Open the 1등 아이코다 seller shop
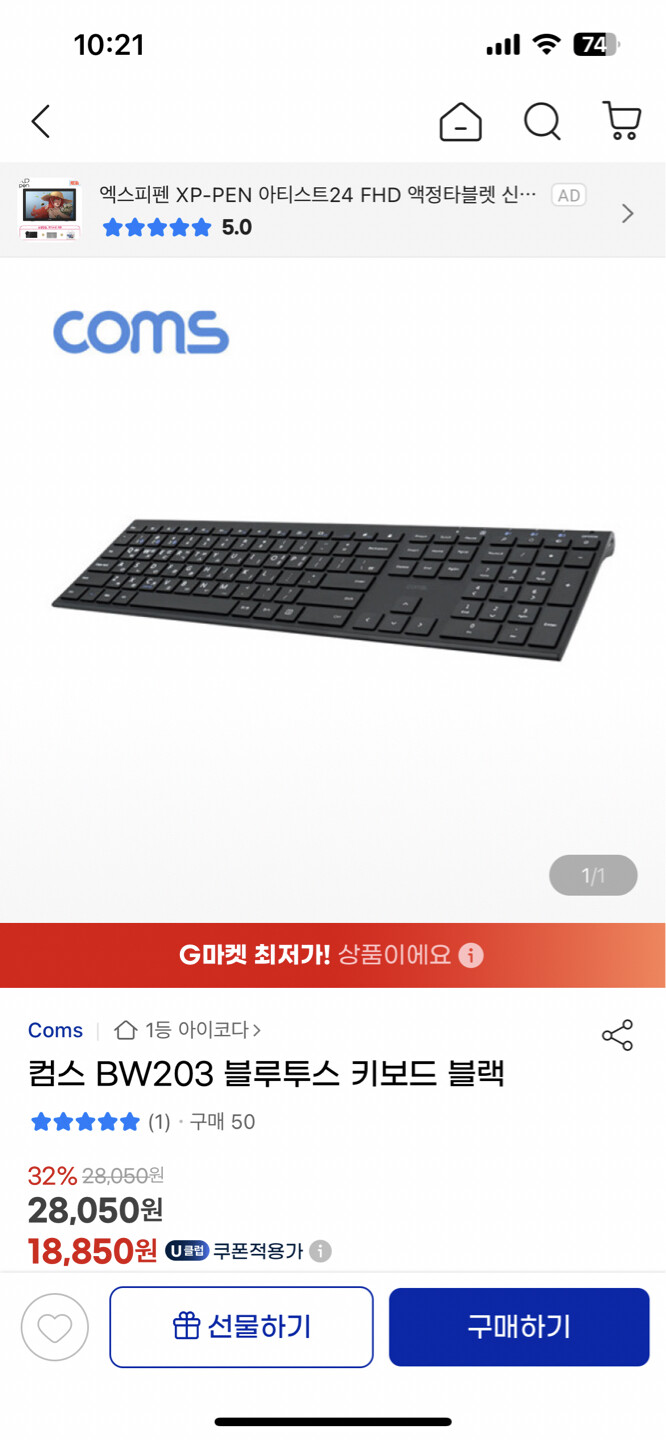This screenshot has width=666, height=1440. (x=188, y=1030)
